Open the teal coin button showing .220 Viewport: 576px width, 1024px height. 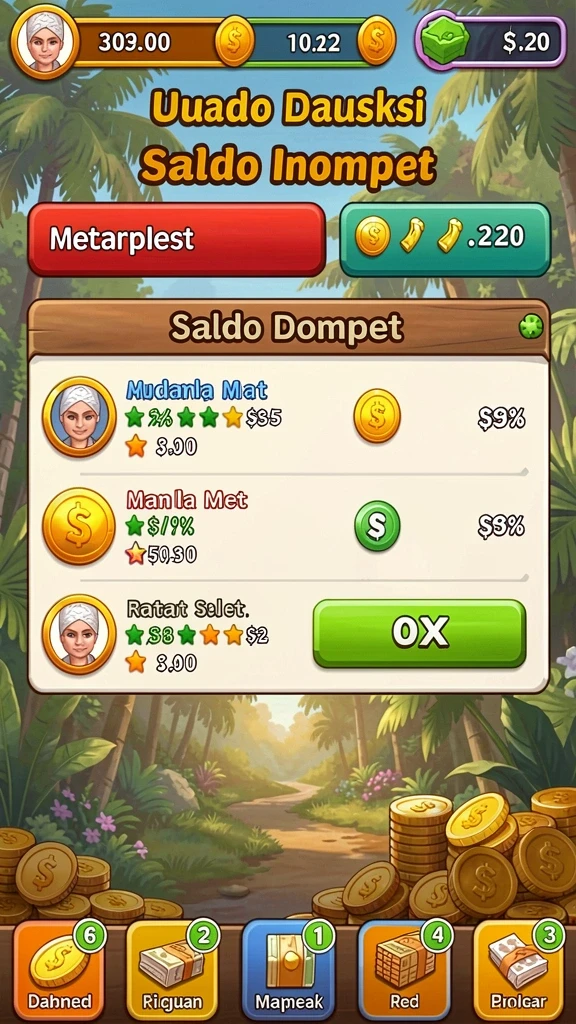(x=445, y=239)
